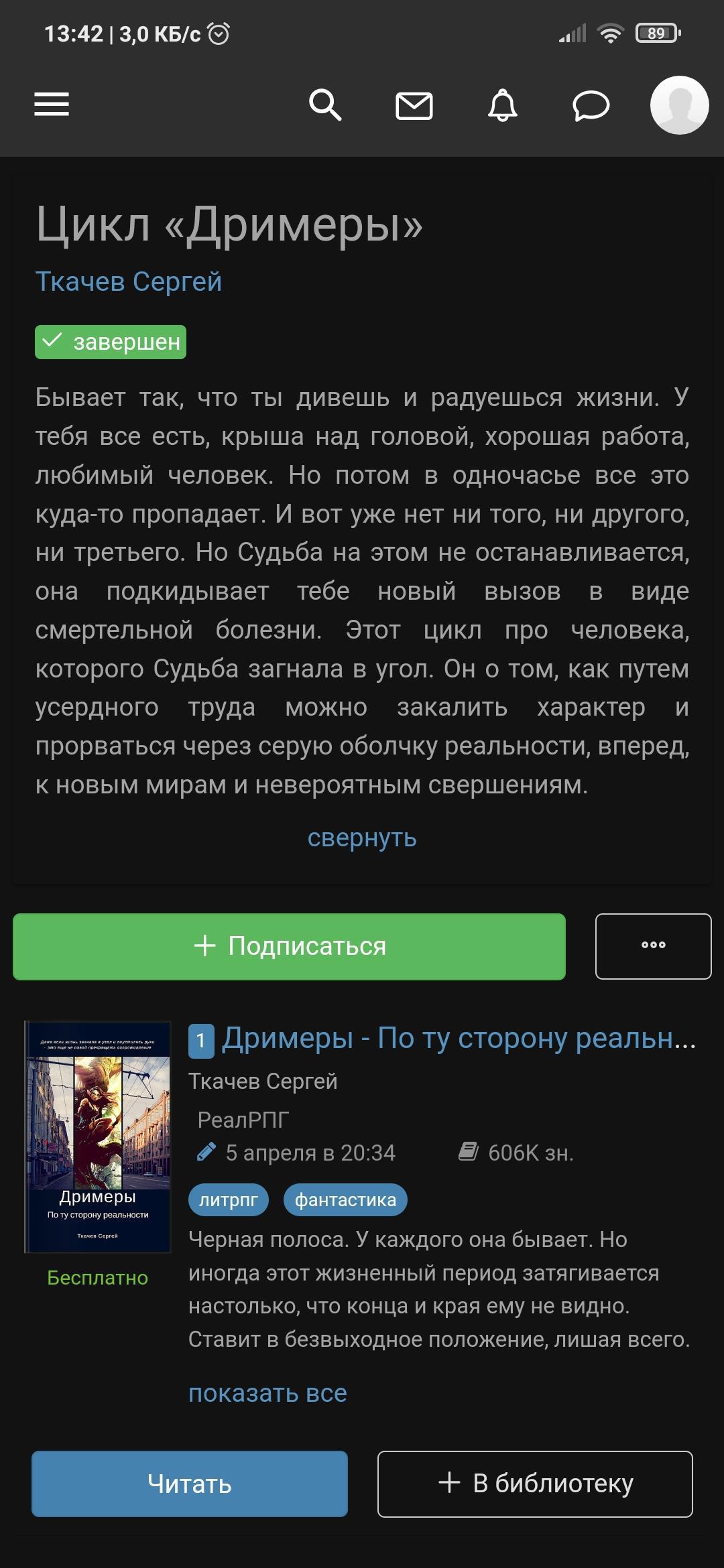Image resolution: width=724 pixels, height=1568 pixels.
Task: Open the messages envelope
Action: pos(414,106)
